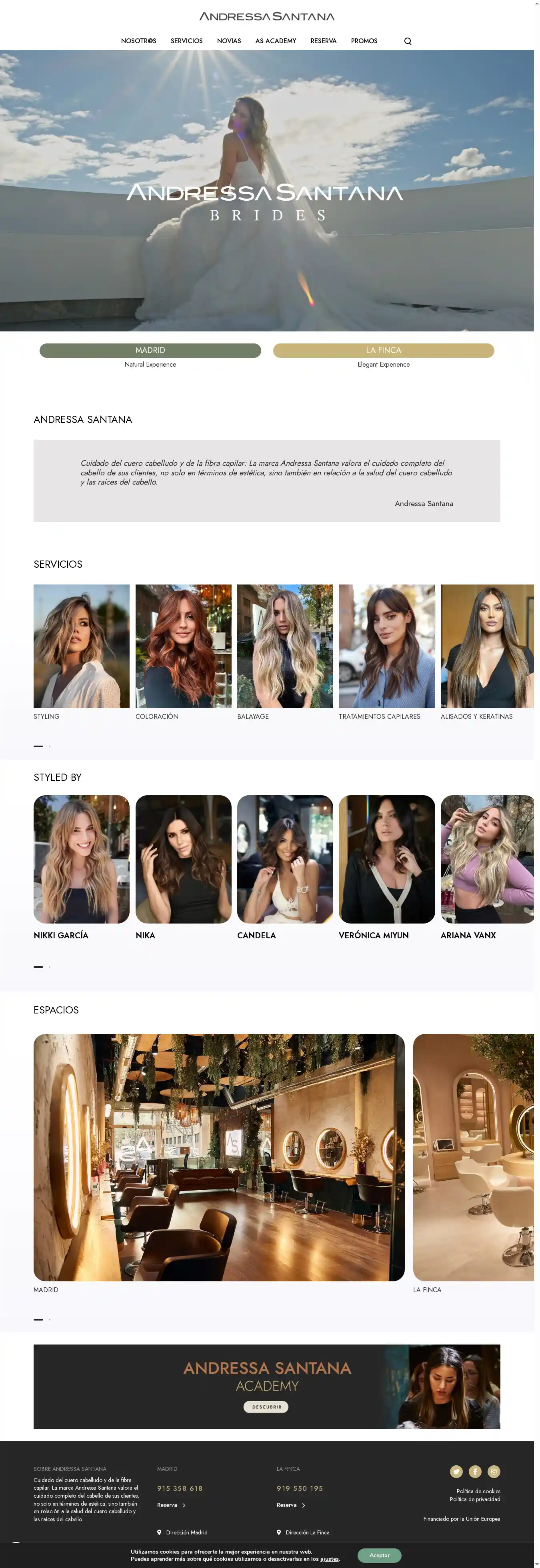The image size is (540, 1568).
Task: Open the COLORACIÓN service card
Action: 183,646
